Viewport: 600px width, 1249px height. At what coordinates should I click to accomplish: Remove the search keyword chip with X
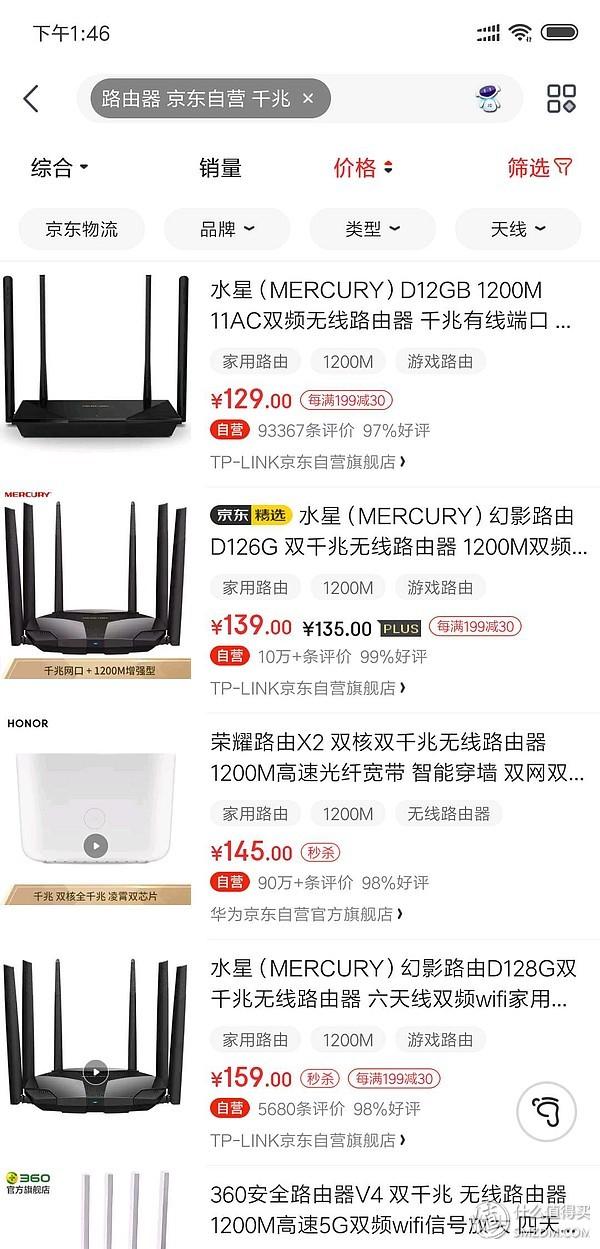coord(308,98)
